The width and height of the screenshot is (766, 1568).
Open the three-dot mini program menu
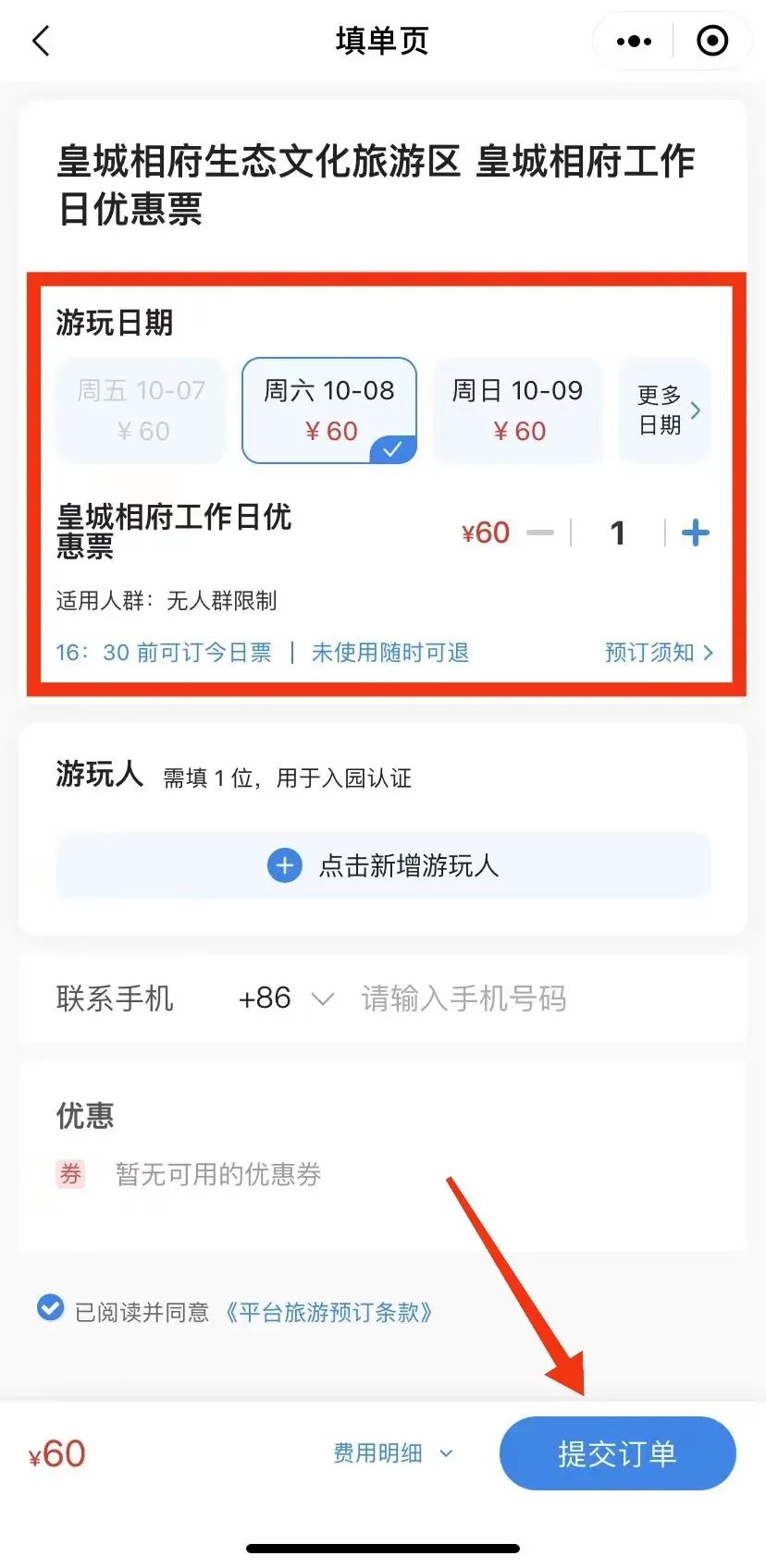coord(634,41)
